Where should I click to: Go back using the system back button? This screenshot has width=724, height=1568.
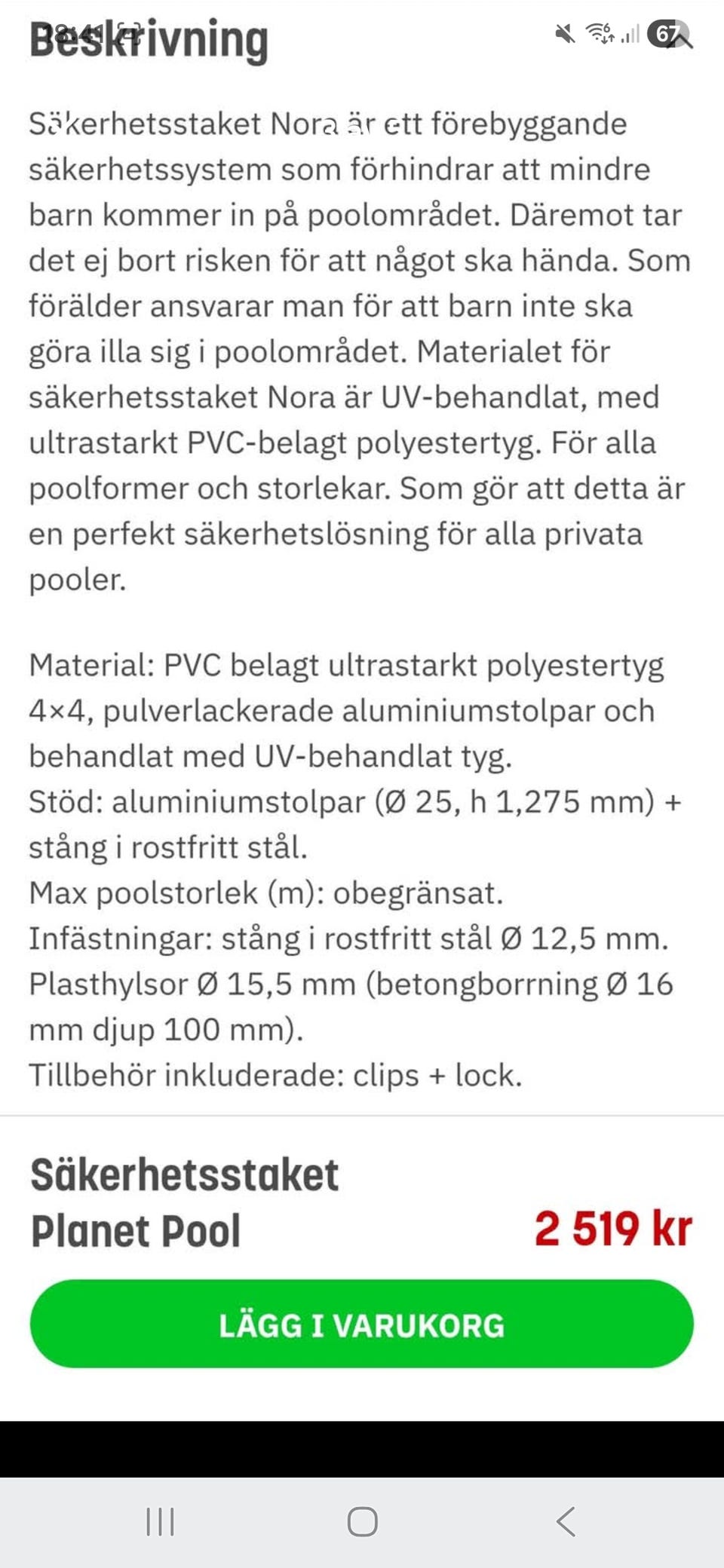click(x=566, y=1521)
